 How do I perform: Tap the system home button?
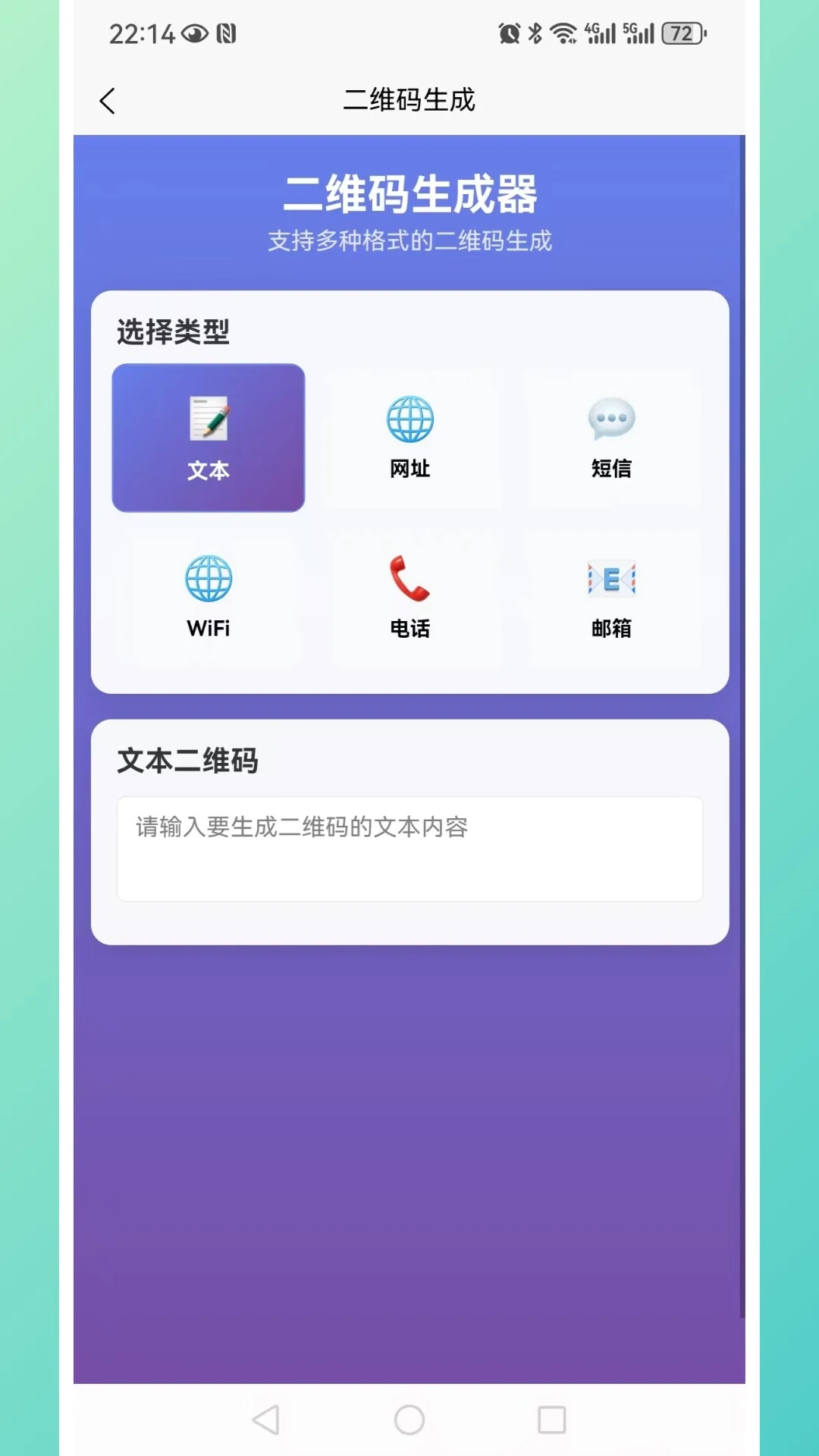point(409,1420)
